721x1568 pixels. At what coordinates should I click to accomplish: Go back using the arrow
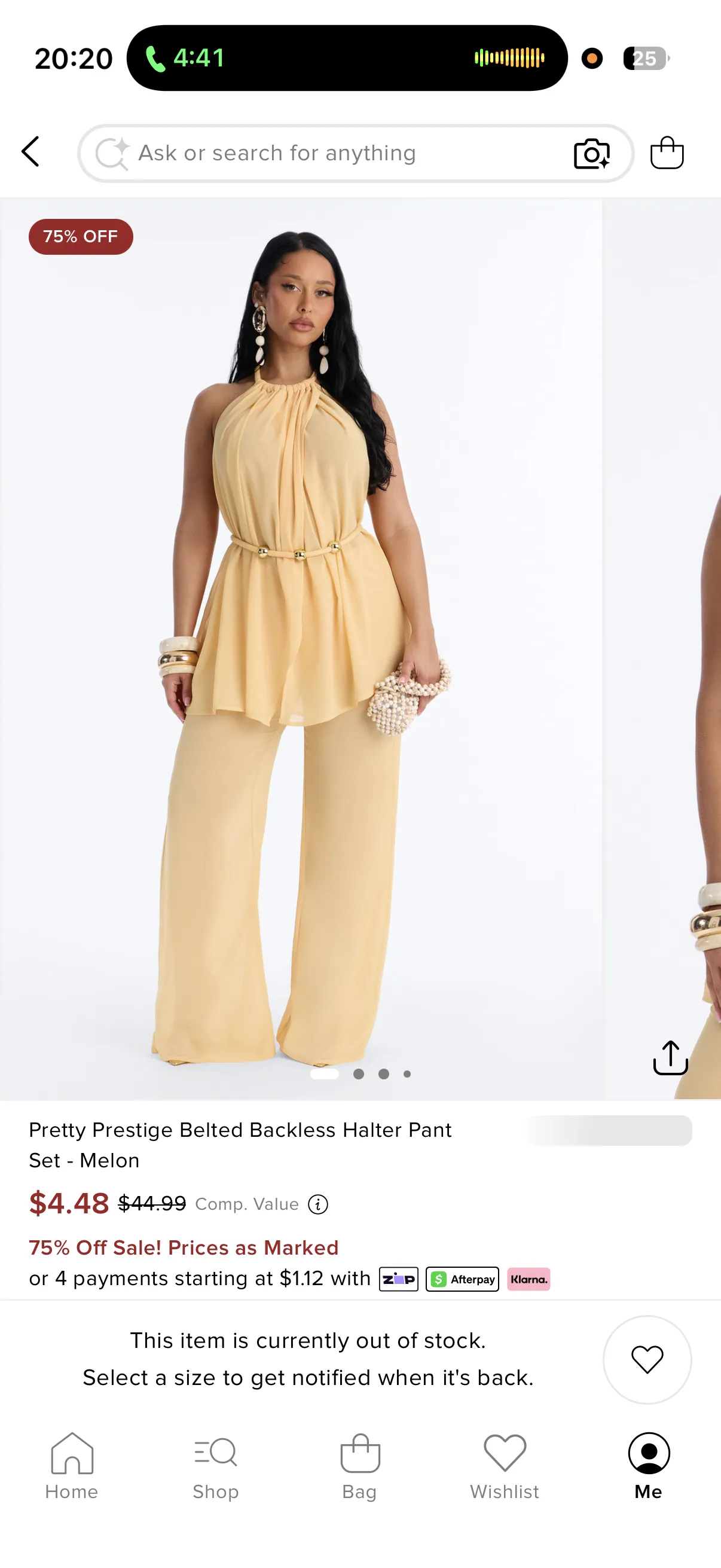30,151
